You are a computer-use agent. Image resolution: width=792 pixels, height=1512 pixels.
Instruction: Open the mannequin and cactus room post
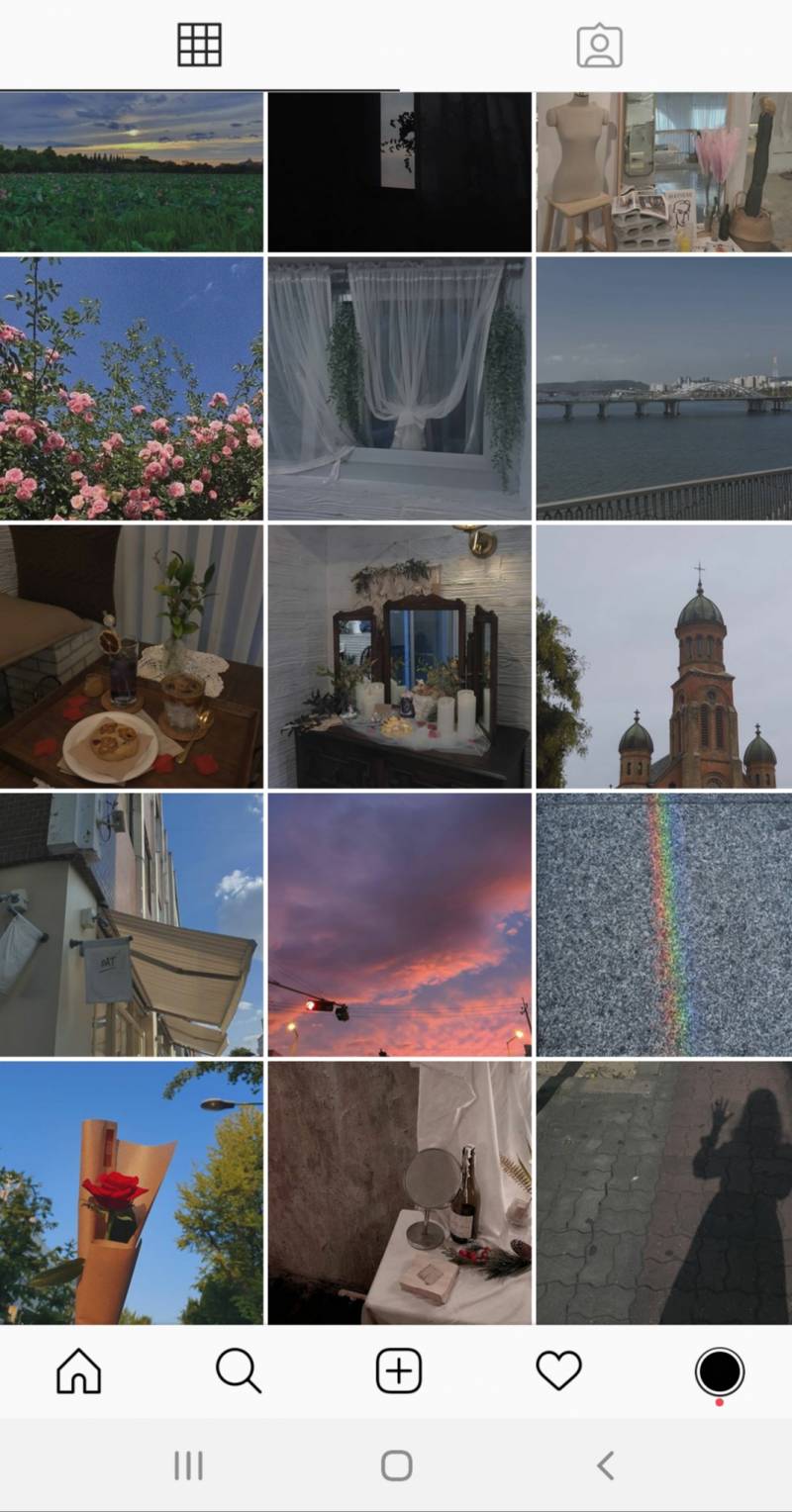[663, 171]
